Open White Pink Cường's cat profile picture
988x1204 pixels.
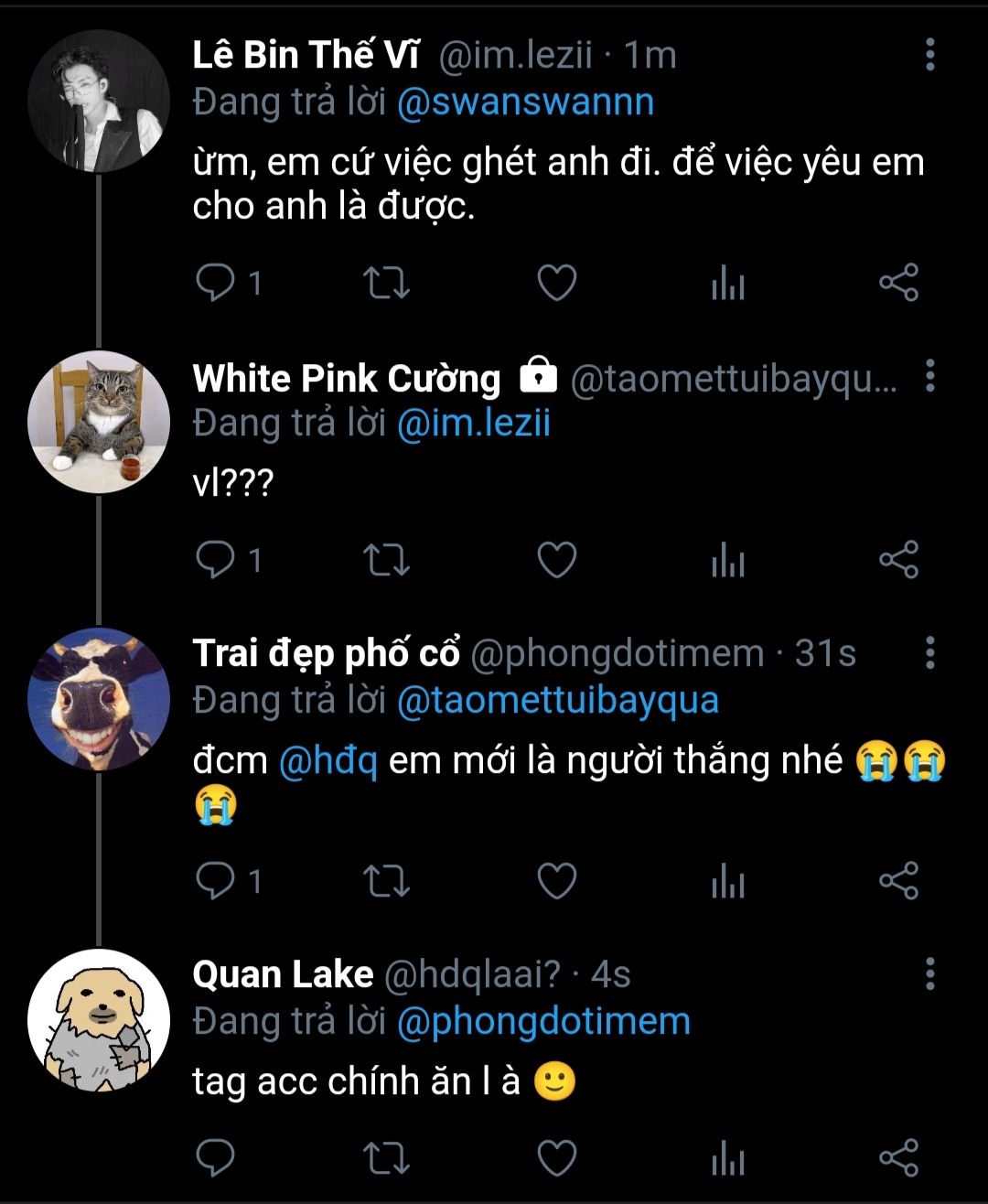(99, 422)
